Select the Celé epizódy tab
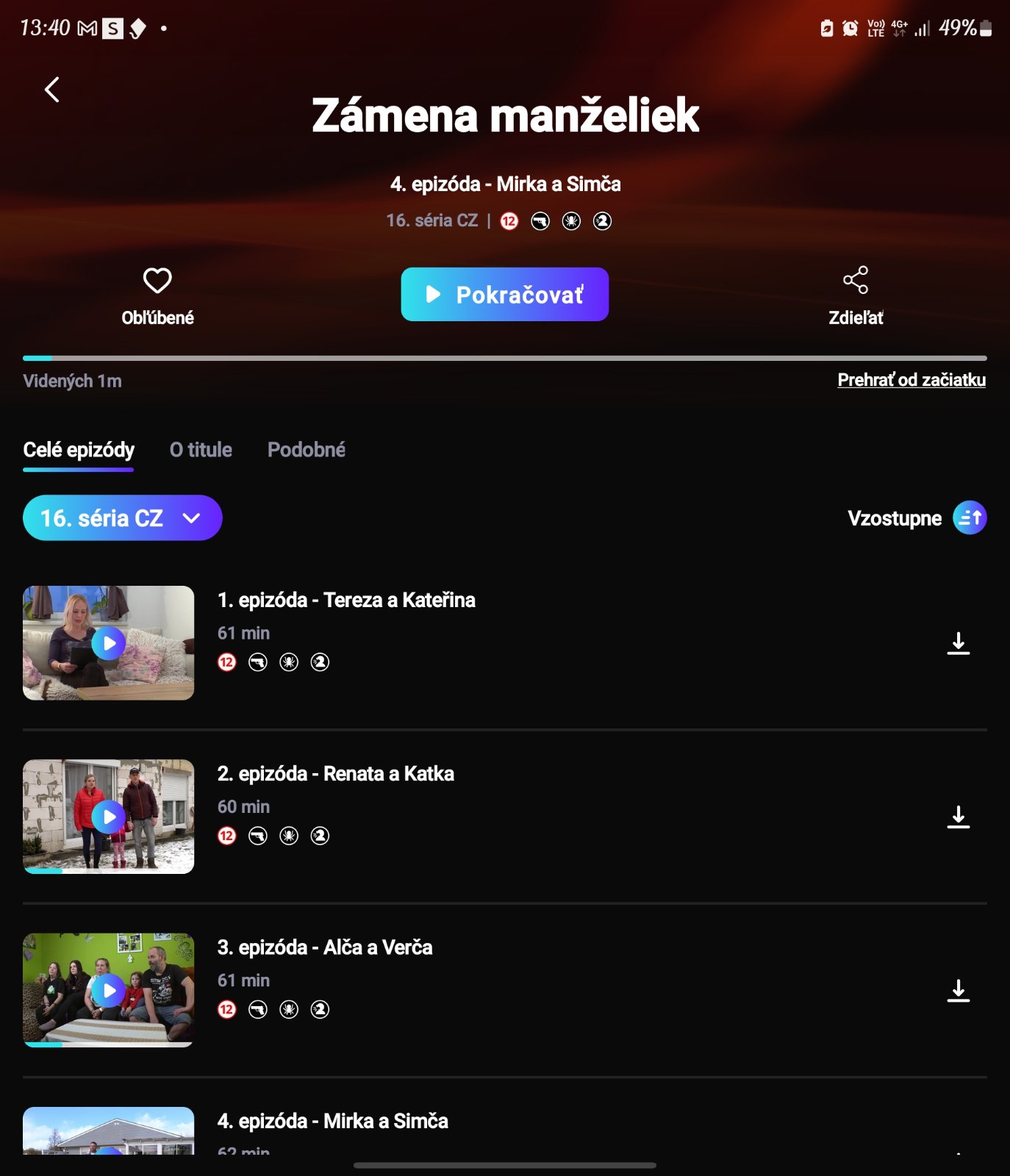 click(79, 450)
